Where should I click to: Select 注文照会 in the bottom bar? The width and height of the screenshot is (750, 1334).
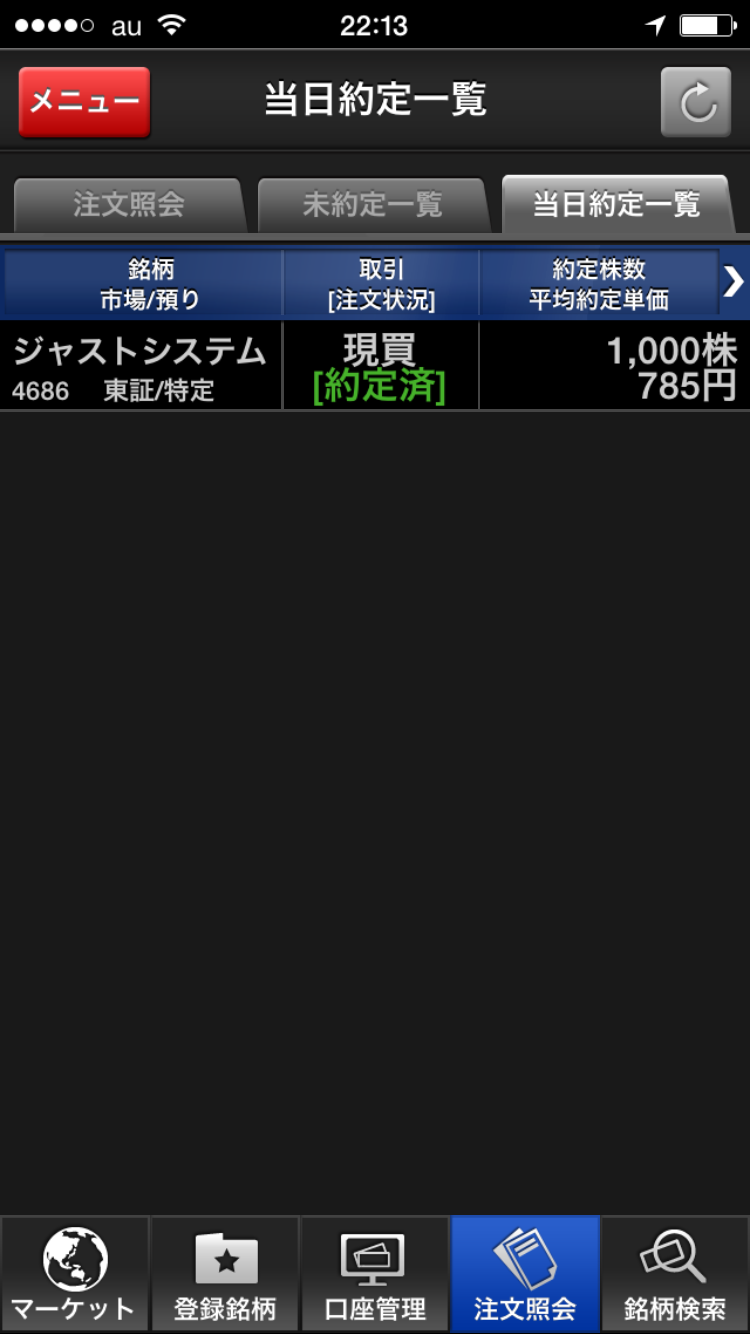pos(525,1274)
